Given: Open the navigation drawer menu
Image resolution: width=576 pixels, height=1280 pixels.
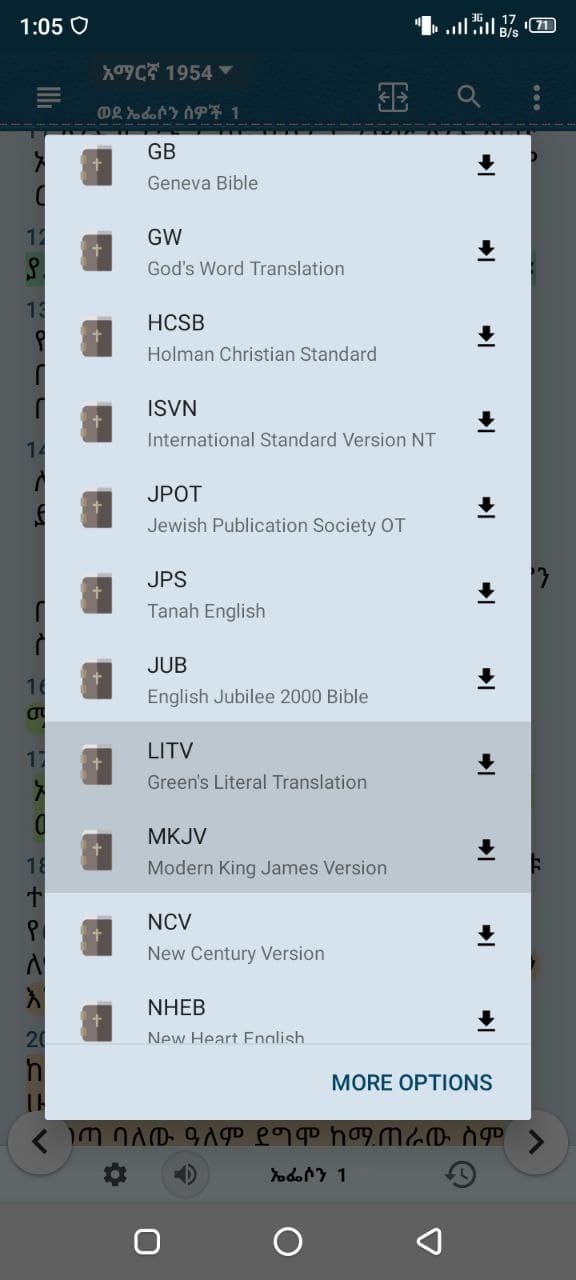Looking at the screenshot, I should pyautogui.click(x=49, y=97).
